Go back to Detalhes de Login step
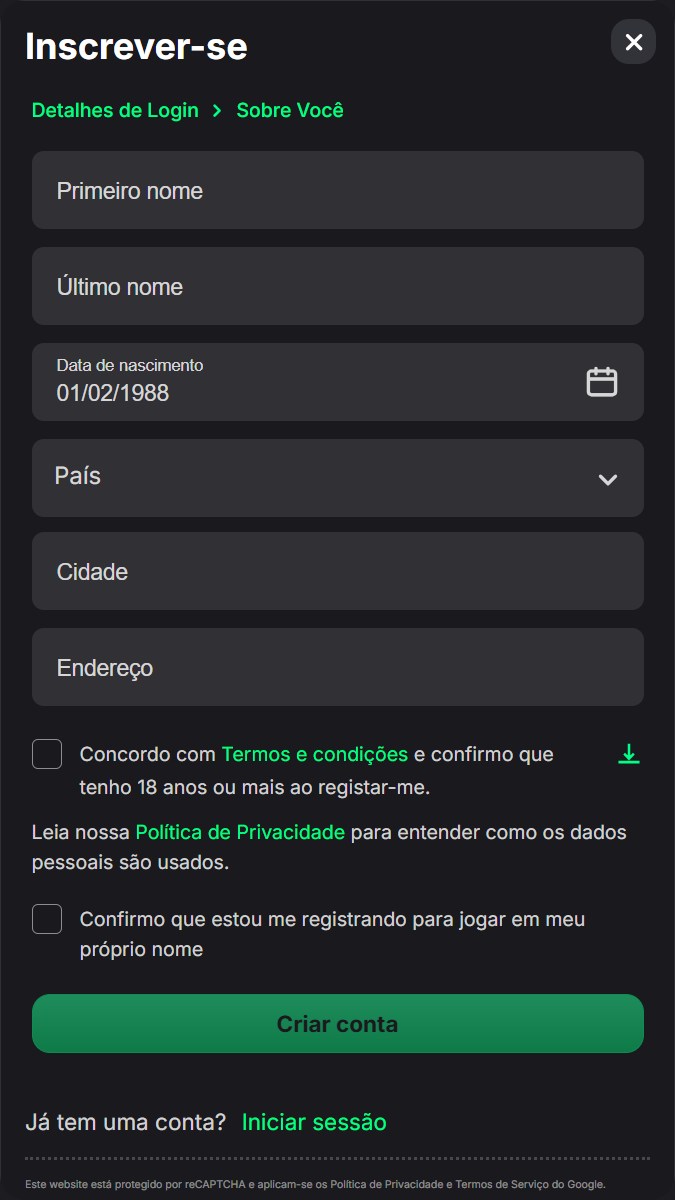 [x=115, y=110]
